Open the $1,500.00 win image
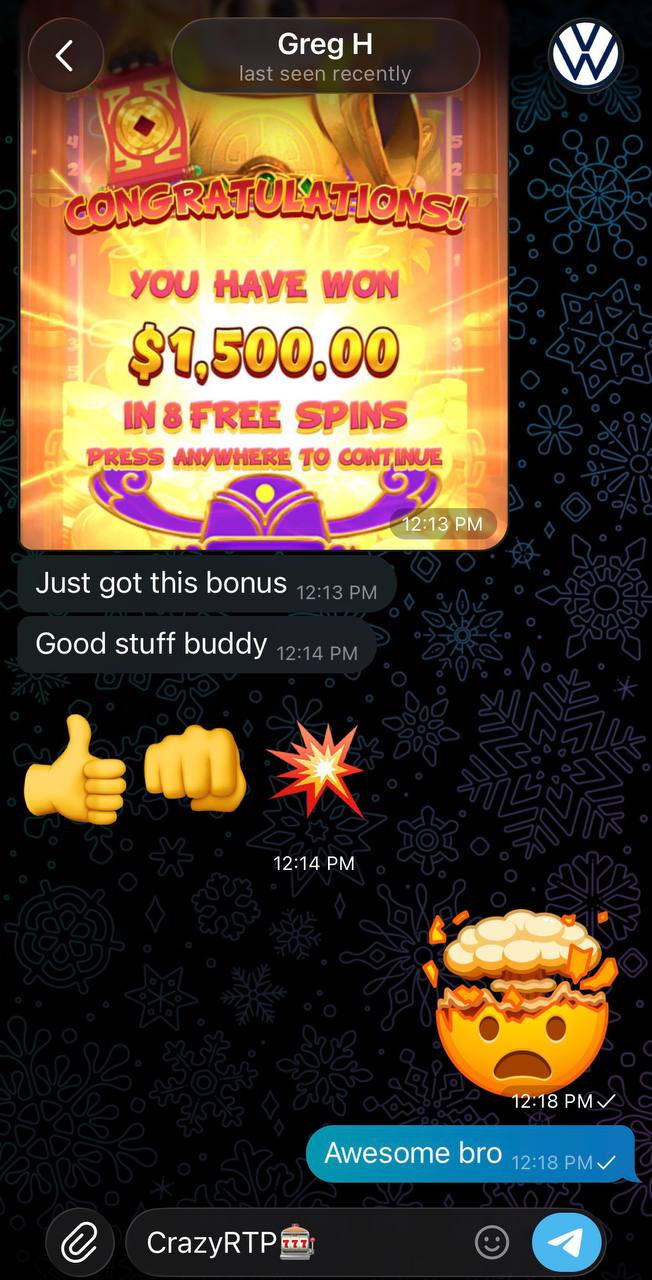 point(264,300)
